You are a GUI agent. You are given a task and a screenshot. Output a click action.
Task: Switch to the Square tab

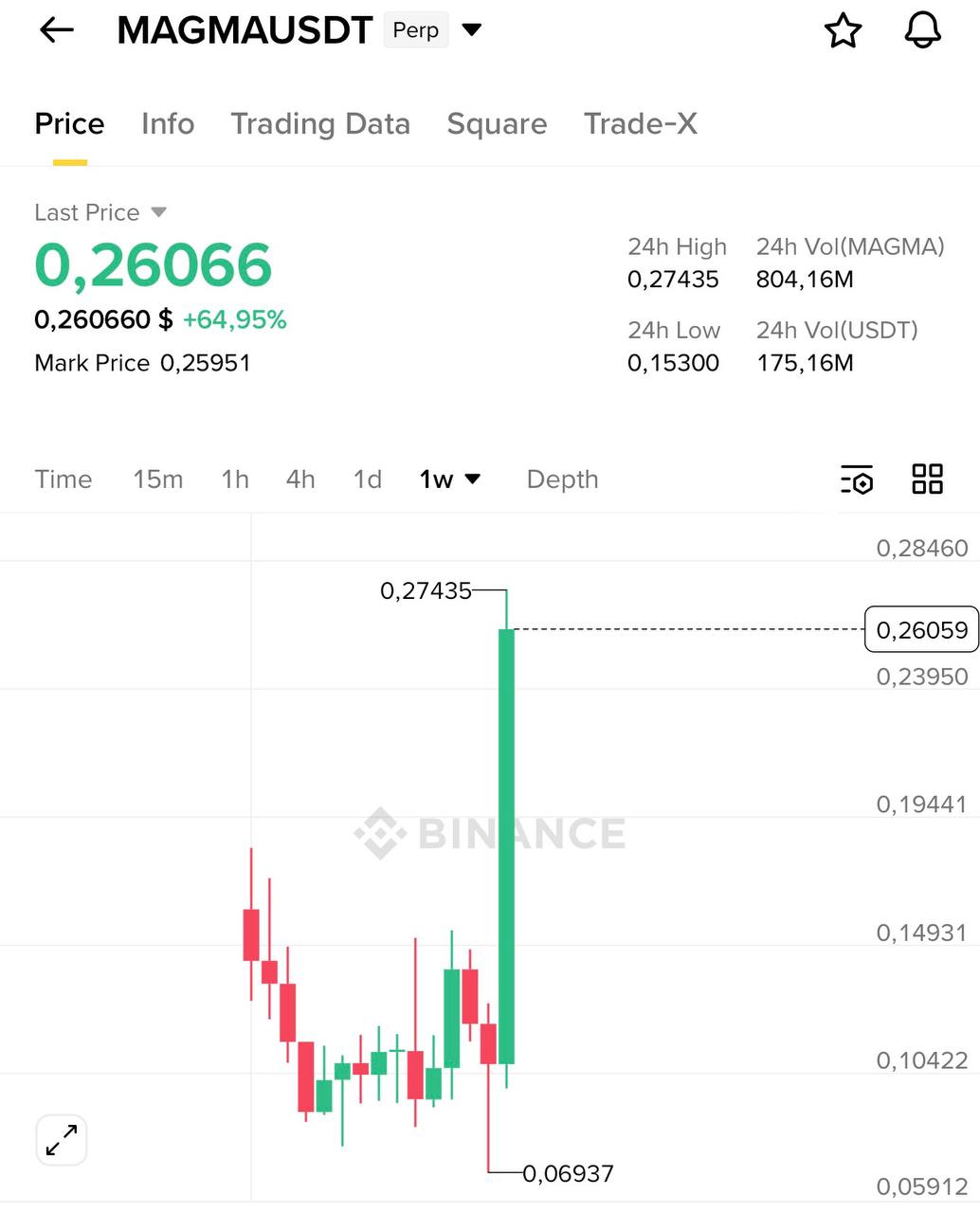[x=497, y=124]
